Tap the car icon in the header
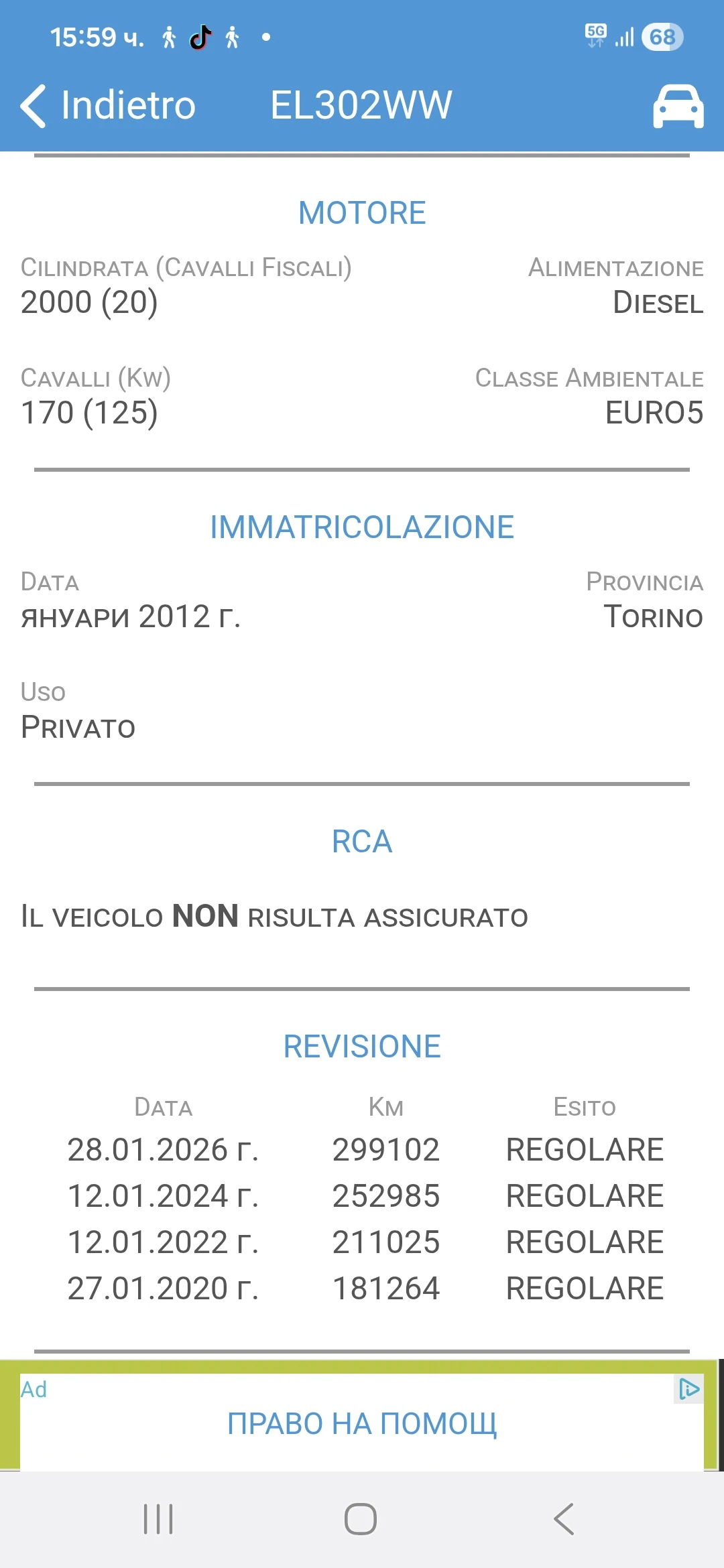Viewport: 724px width, 1568px height. [678, 106]
